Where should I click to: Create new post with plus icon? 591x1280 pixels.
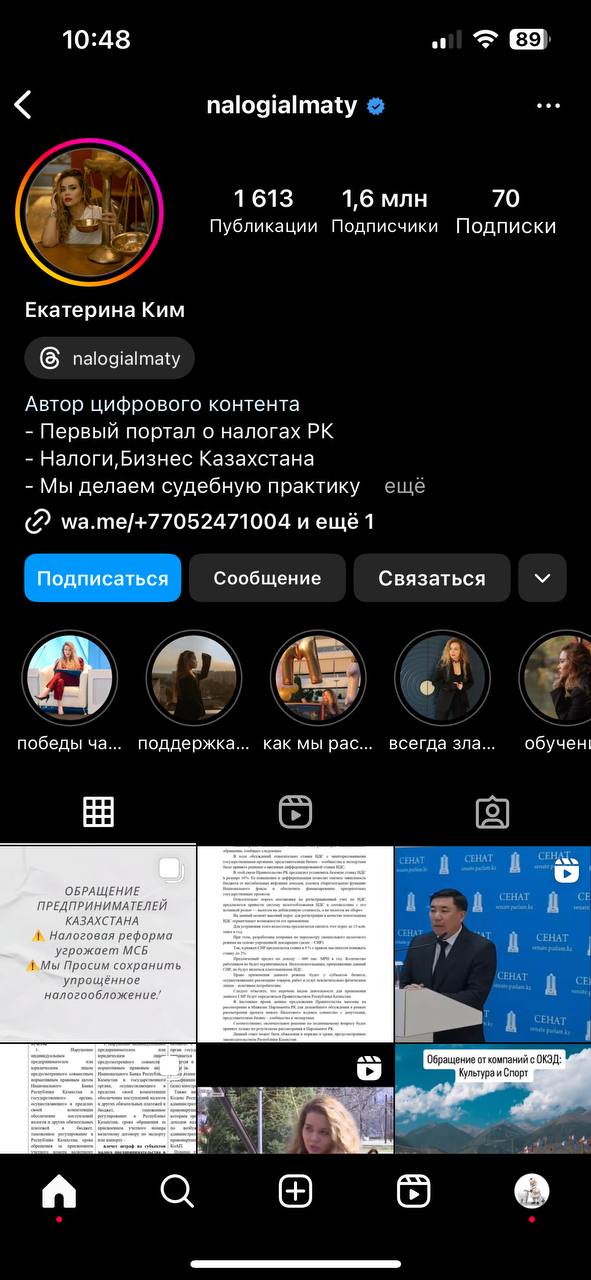(295, 1191)
